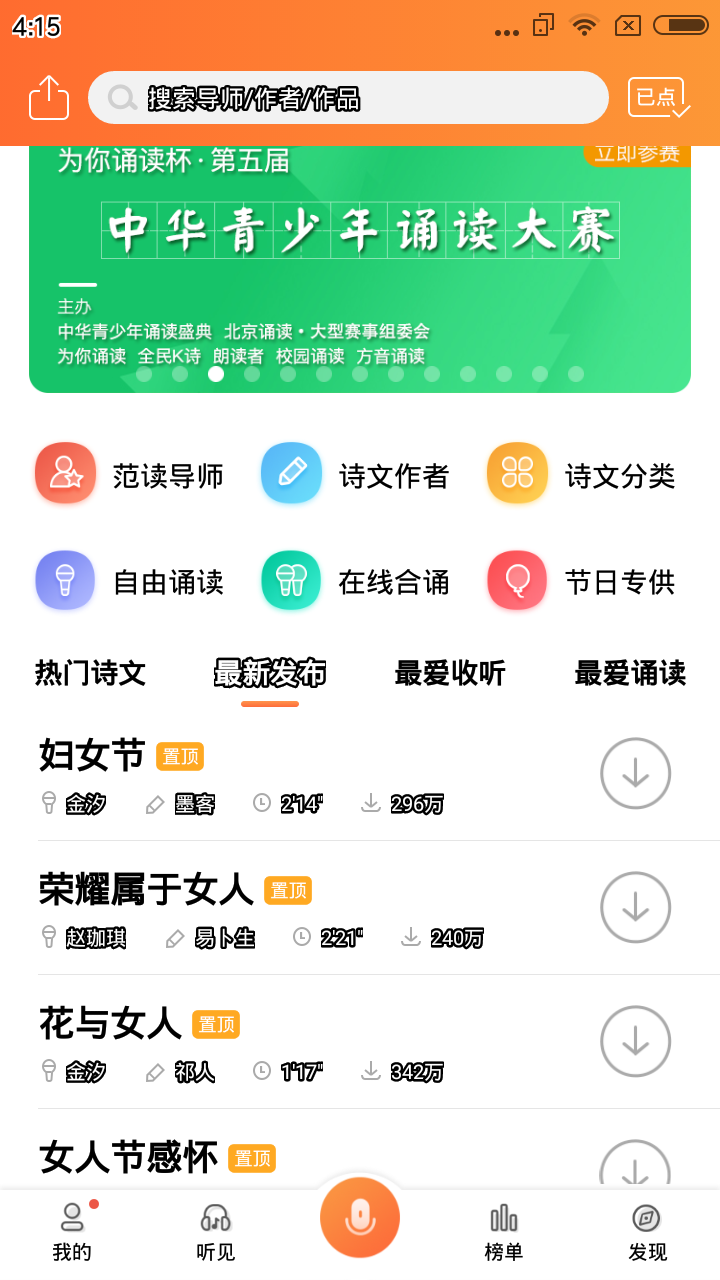Open 范读导师 category
This screenshot has height=1280, width=720.
130,474
